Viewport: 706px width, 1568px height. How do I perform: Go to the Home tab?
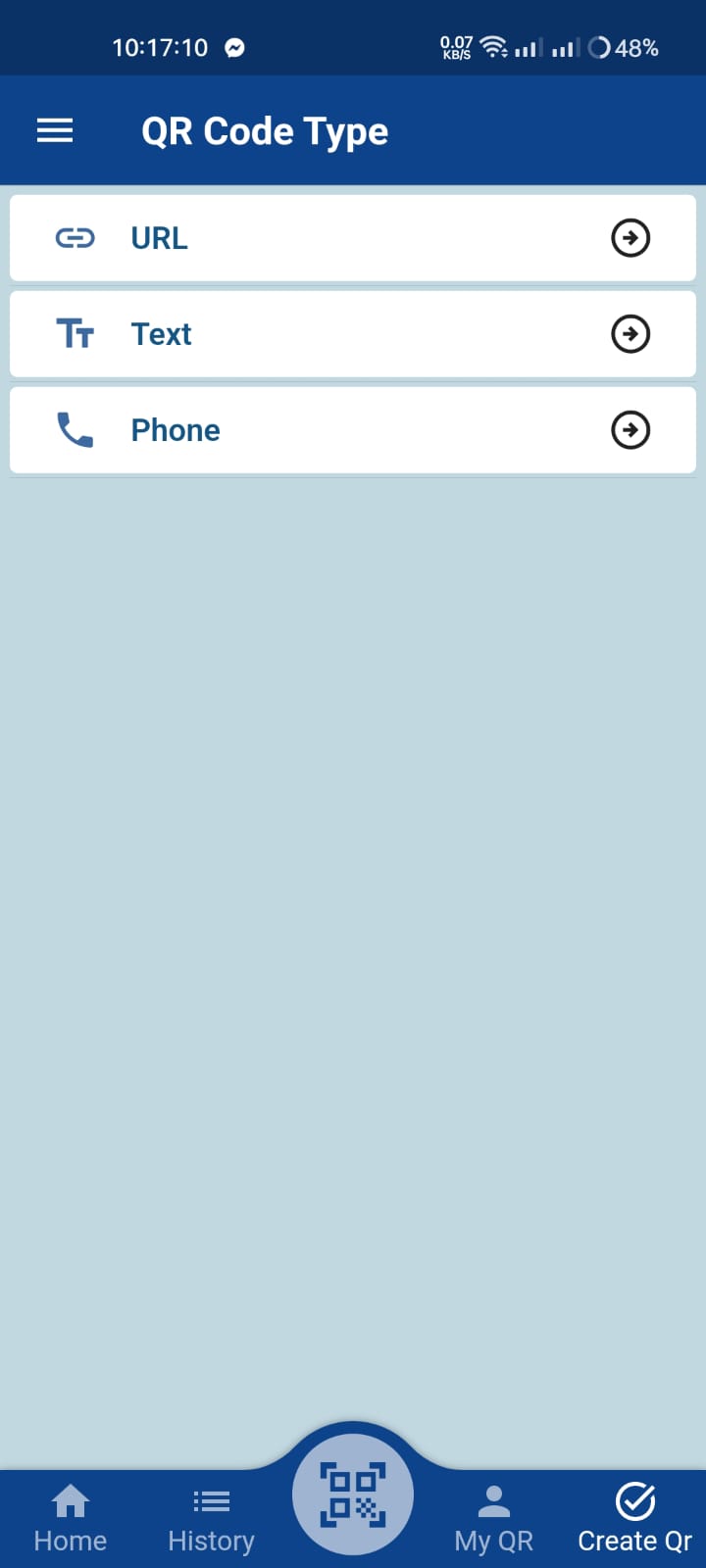coord(71,1519)
